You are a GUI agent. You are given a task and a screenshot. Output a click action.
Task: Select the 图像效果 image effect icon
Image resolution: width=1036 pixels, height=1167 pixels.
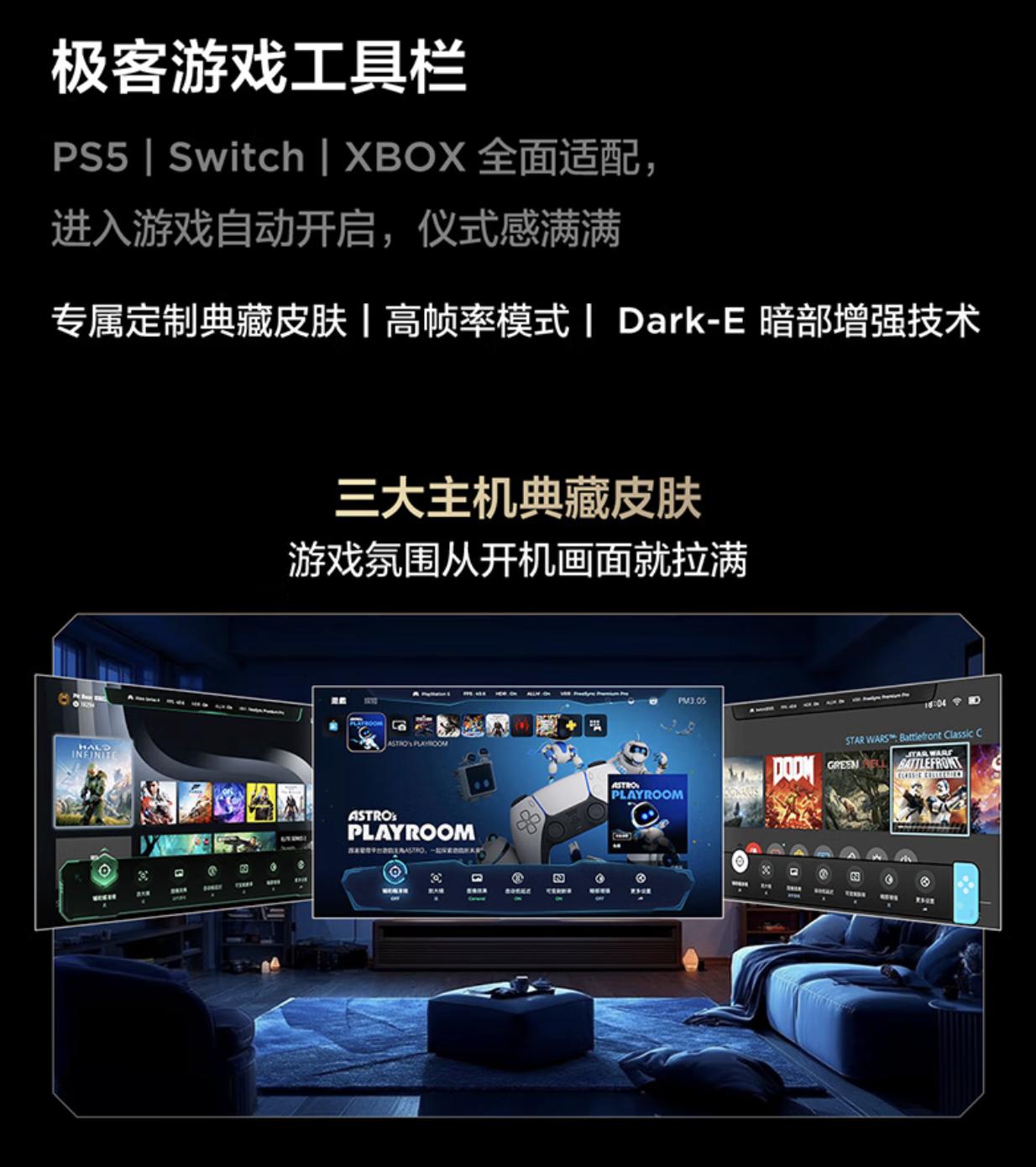(476, 877)
